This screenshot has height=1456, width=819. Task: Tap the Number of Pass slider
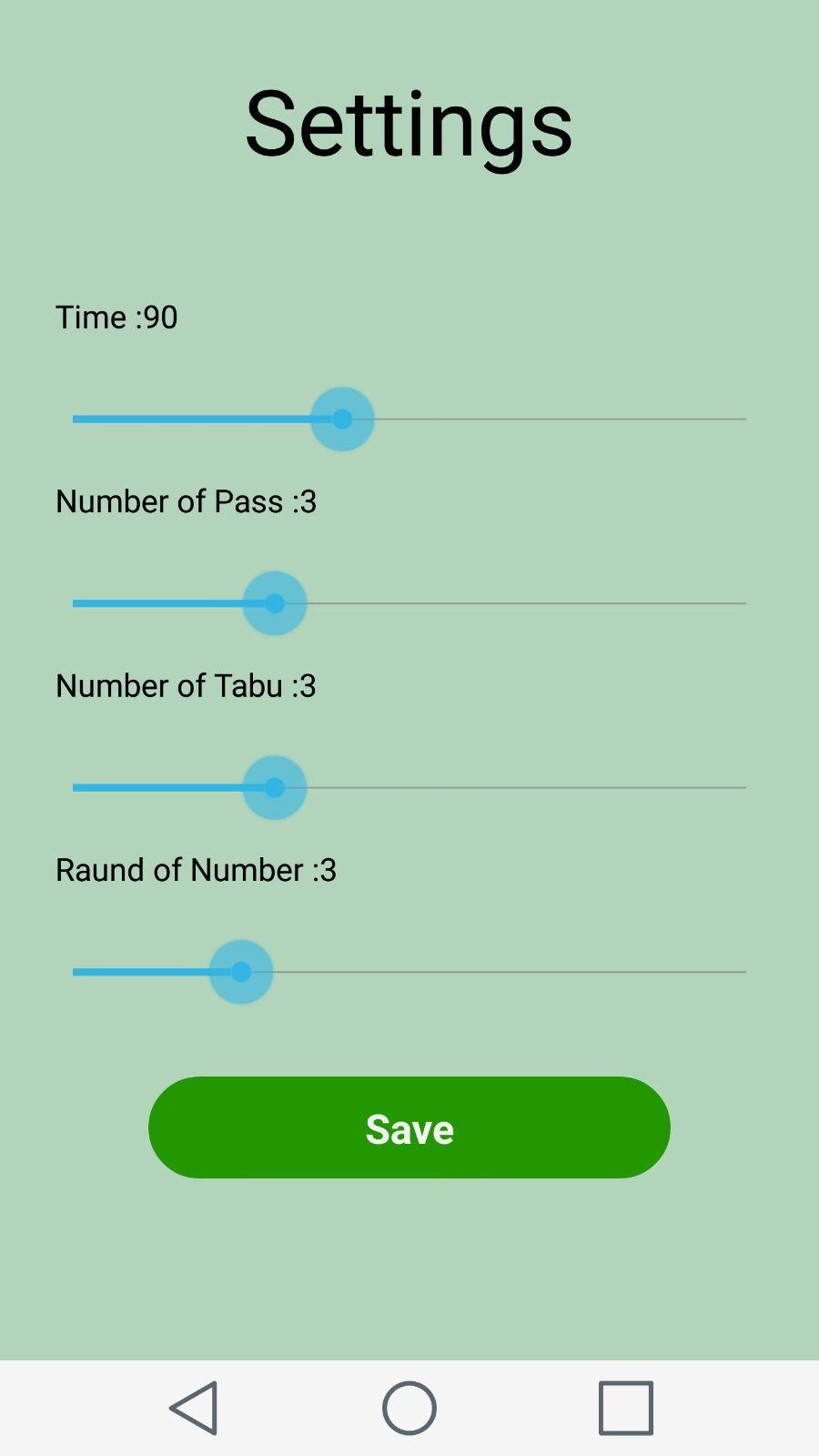409,603
